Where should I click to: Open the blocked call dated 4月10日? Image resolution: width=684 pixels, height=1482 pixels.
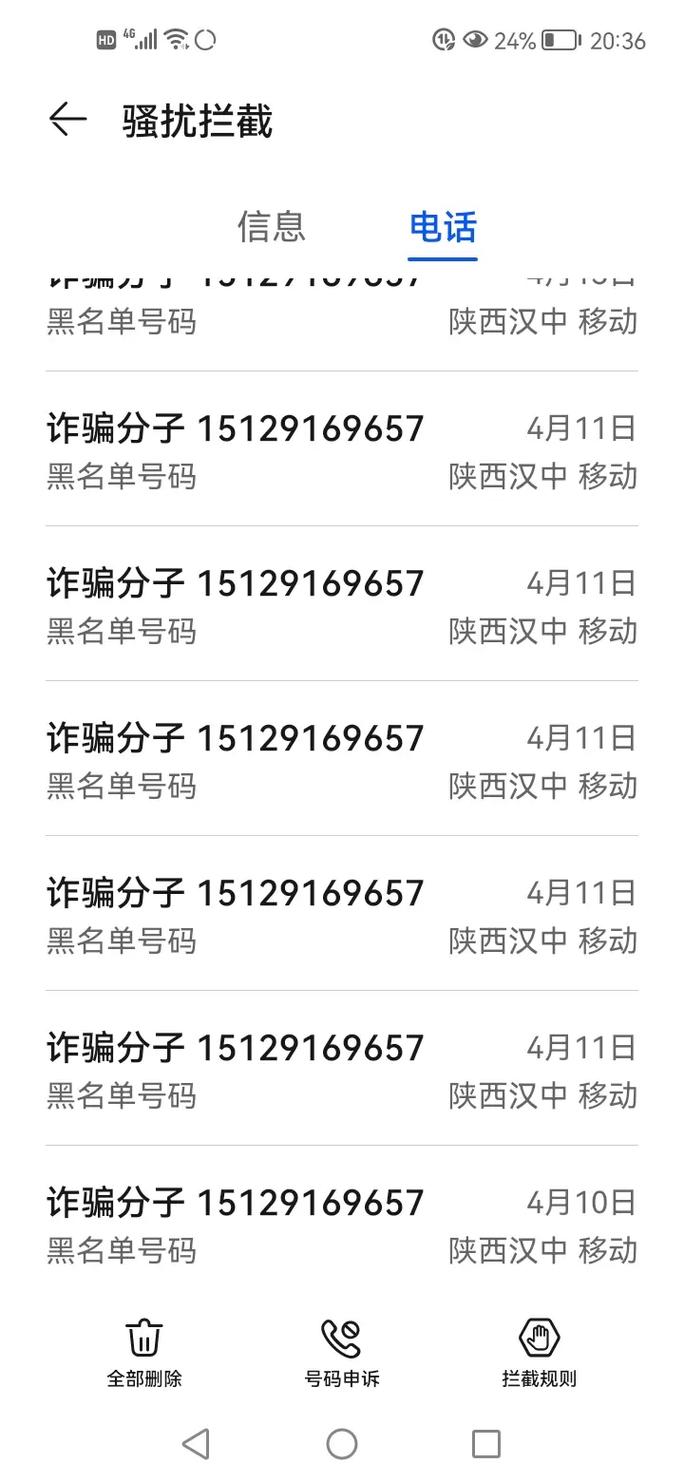[341, 1224]
